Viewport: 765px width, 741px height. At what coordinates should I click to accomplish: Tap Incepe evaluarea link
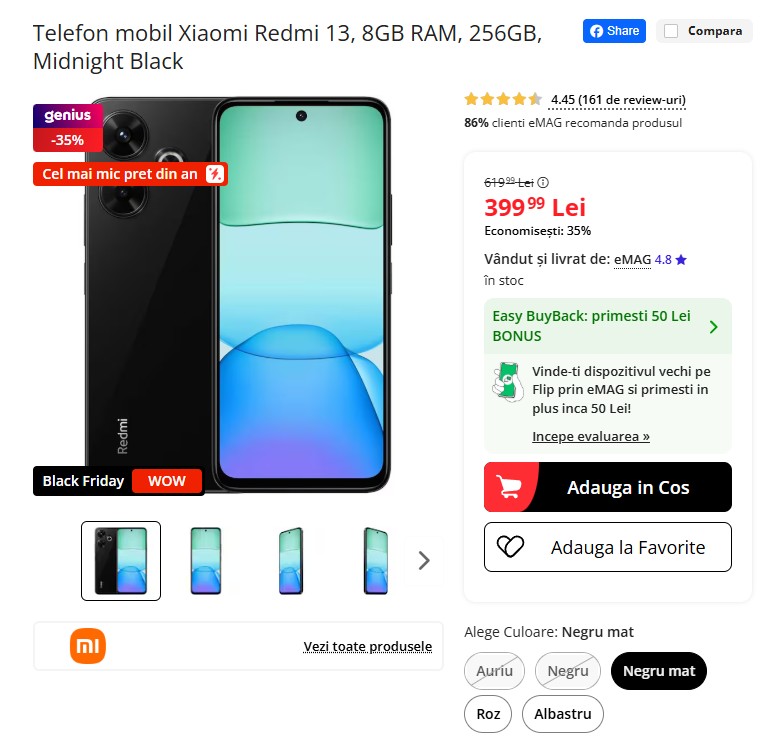coord(590,437)
